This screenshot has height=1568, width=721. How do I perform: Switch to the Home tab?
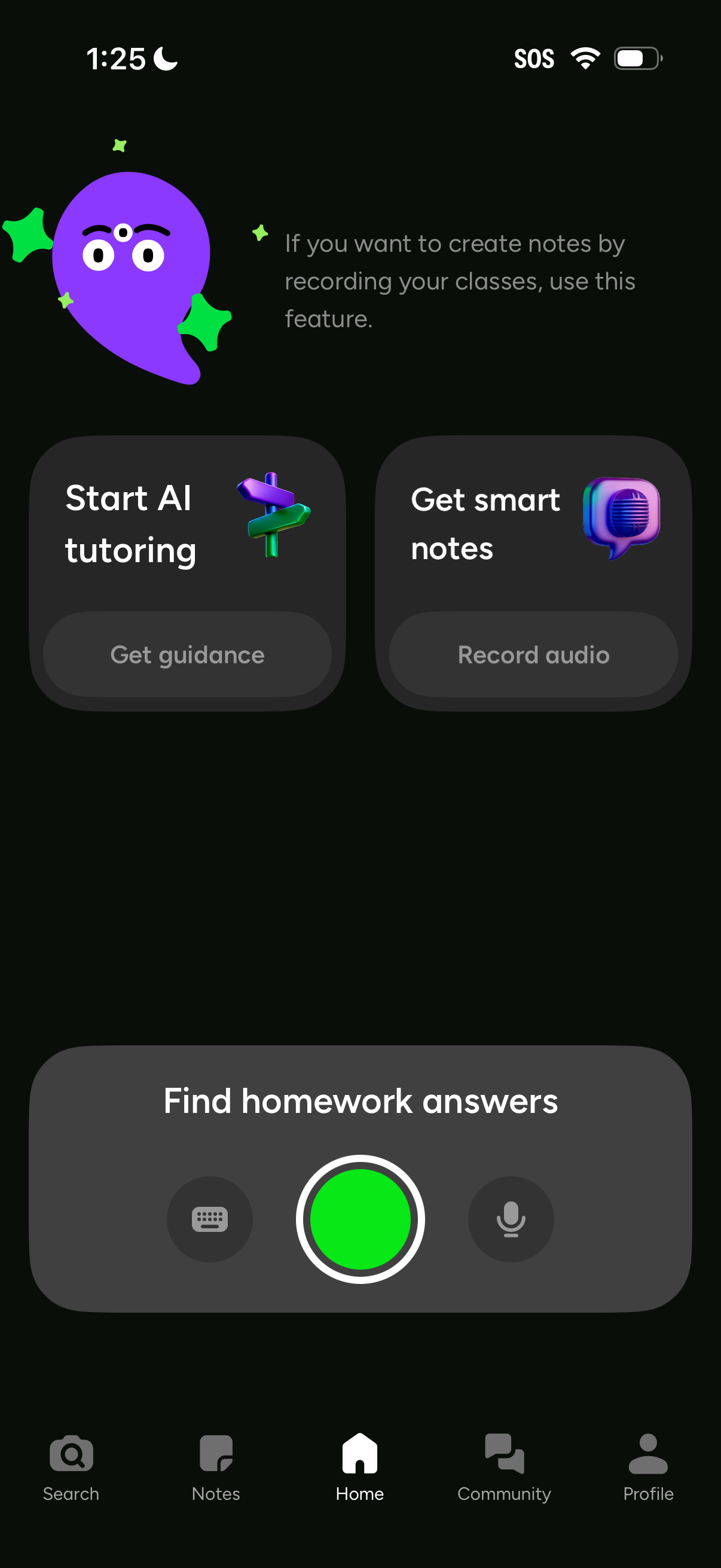point(359,1468)
